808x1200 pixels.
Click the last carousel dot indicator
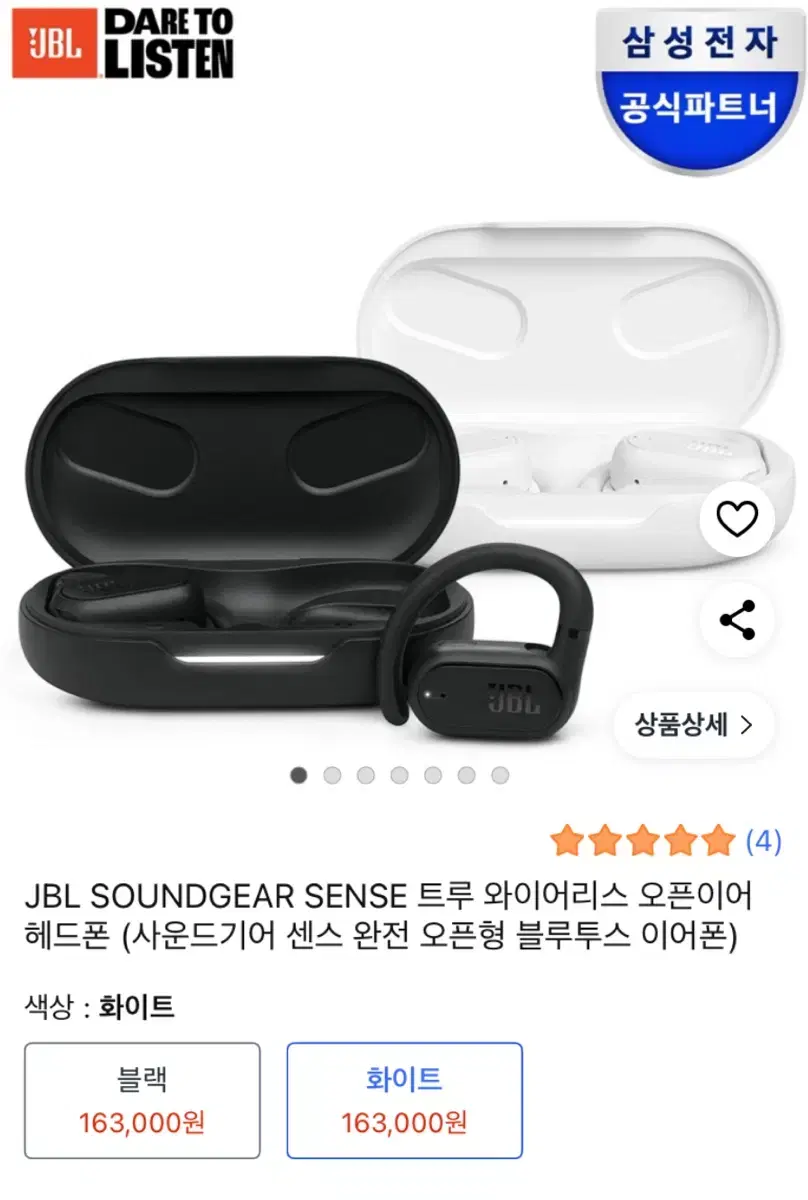[501, 773]
